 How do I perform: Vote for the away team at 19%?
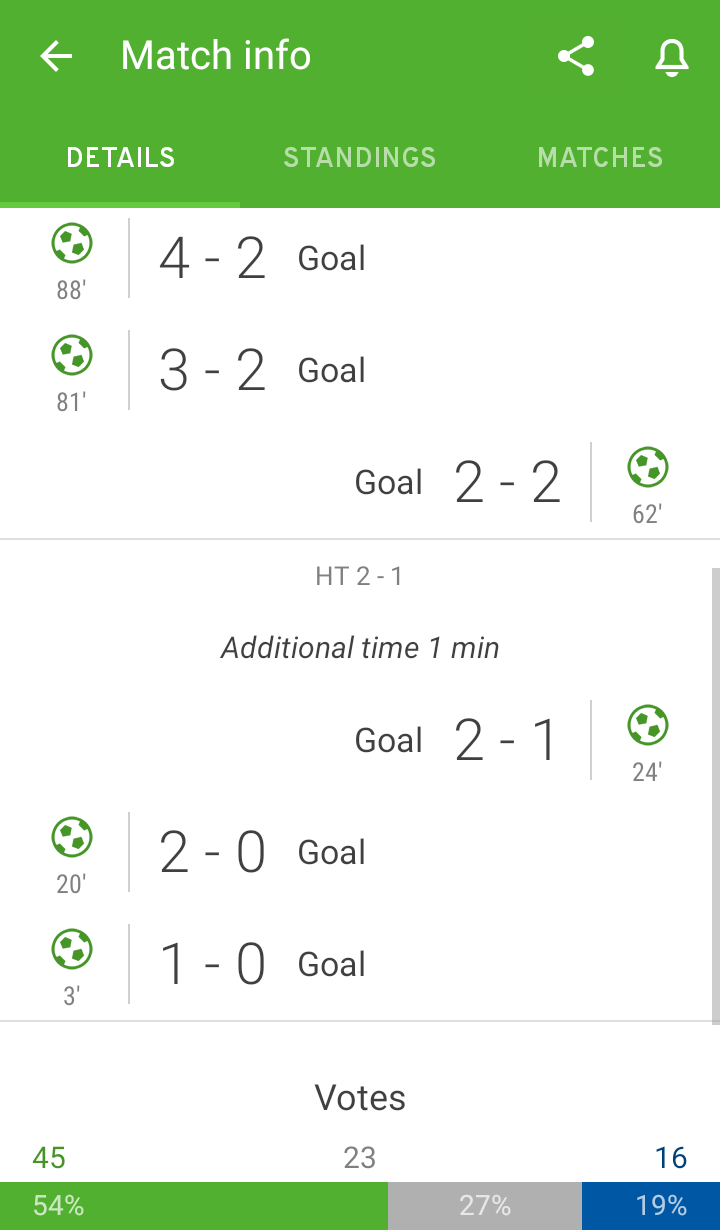coord(651,1206)
